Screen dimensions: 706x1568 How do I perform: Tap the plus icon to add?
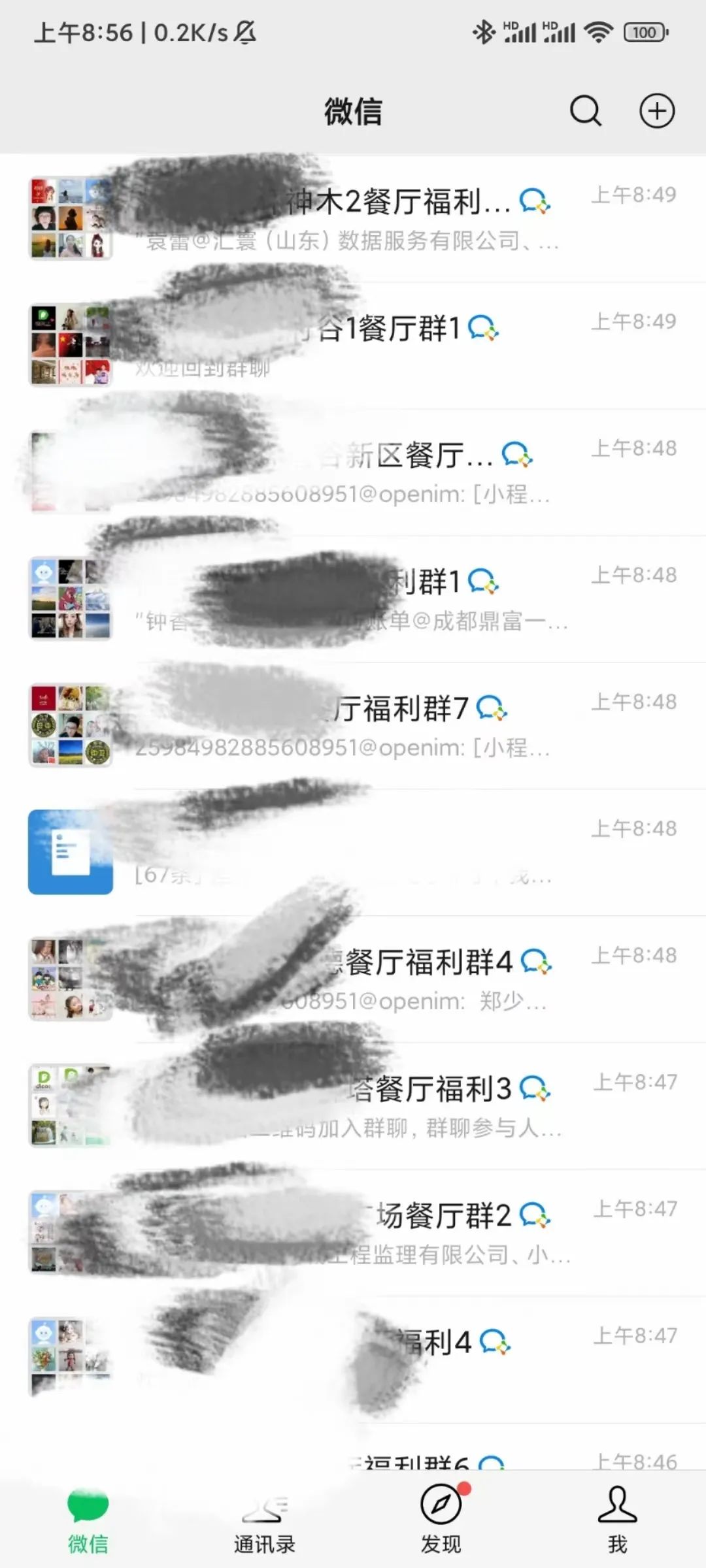(x=656, y=110)
